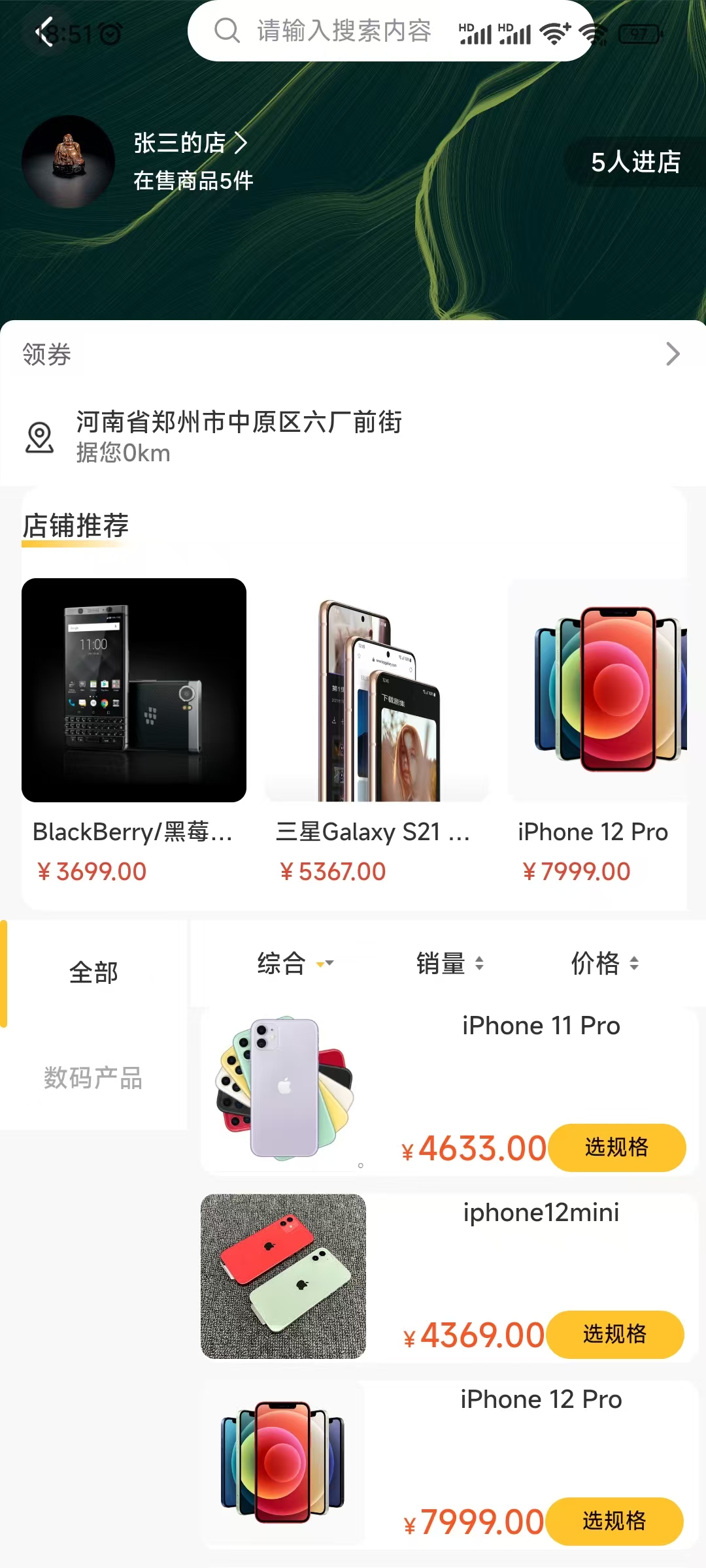The image size is (706, 1568).
Task: Open the shop address 河南省郑州市中原区六厂前街
Action: (239, 436)
